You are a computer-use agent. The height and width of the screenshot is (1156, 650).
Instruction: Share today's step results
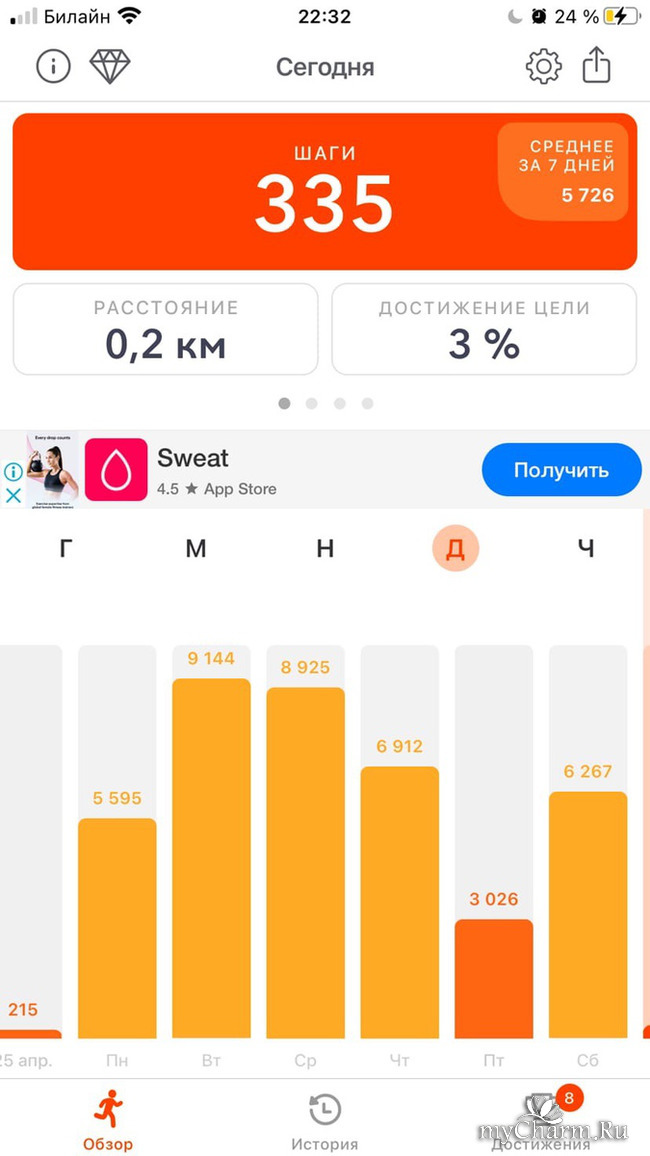point(596,67)
